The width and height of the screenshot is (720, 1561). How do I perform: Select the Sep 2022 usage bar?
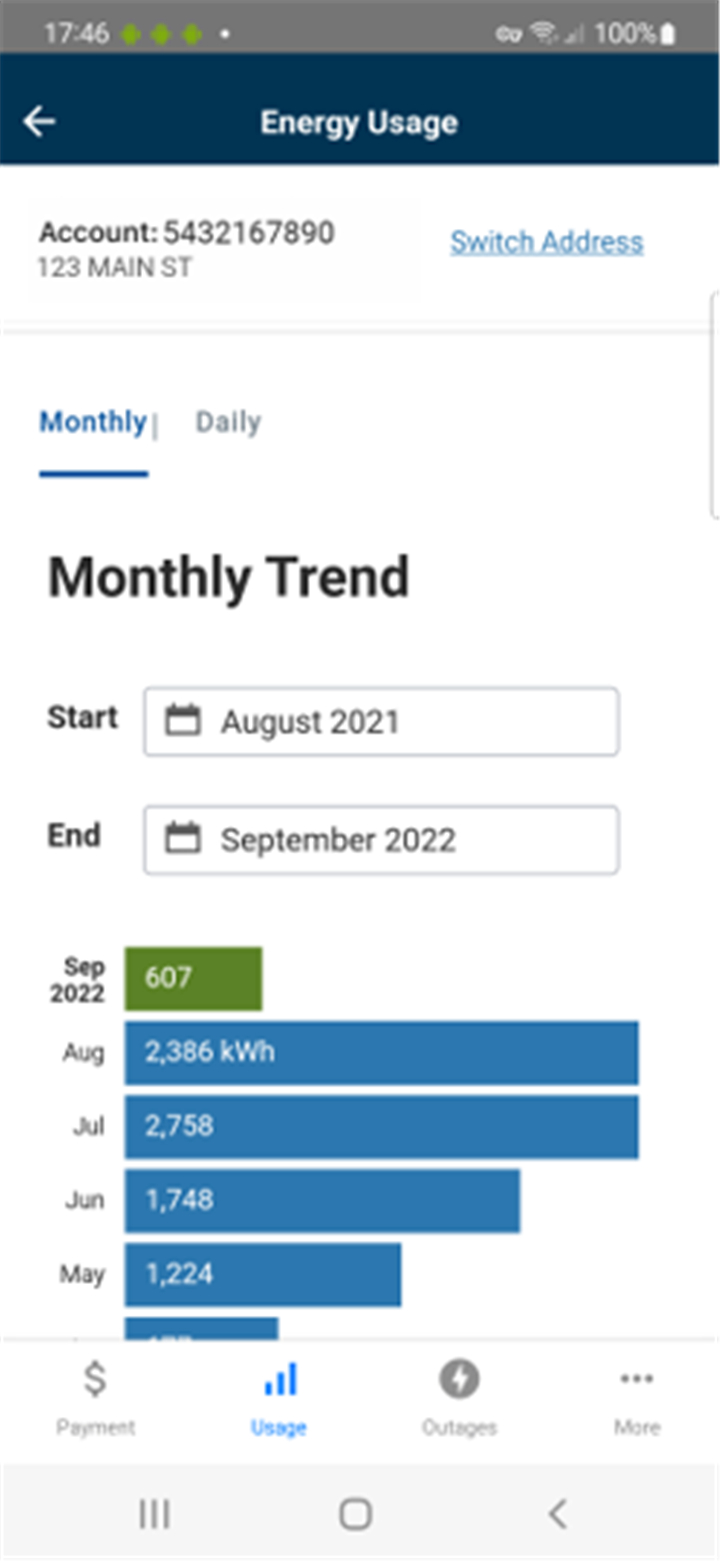193,978
